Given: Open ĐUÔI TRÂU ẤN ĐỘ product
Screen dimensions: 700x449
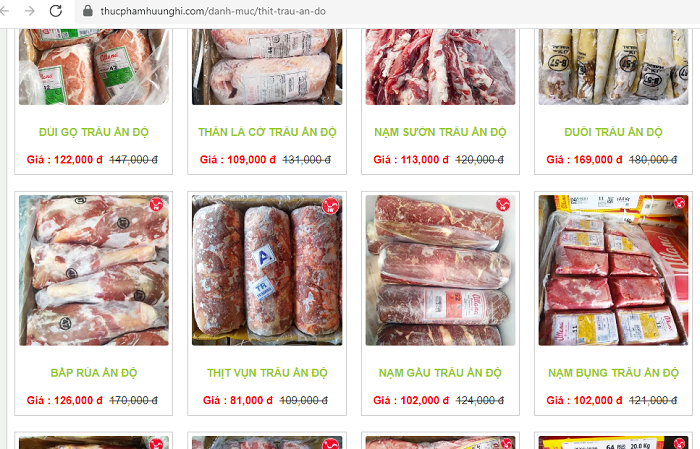Looking at the screenshot, I should [x=613, y=132].
